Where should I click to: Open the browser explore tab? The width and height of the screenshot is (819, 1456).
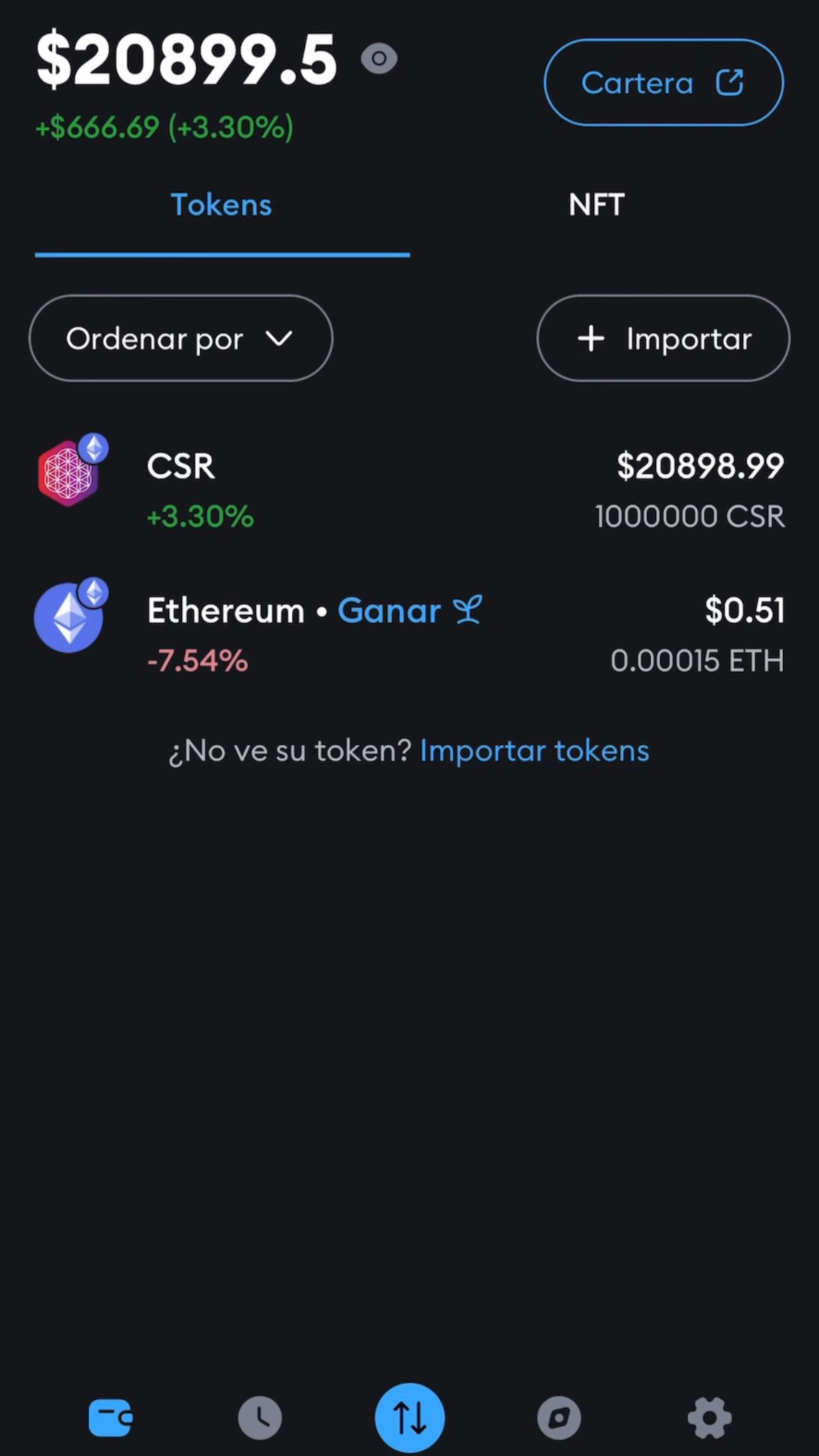pos(559,1418)
